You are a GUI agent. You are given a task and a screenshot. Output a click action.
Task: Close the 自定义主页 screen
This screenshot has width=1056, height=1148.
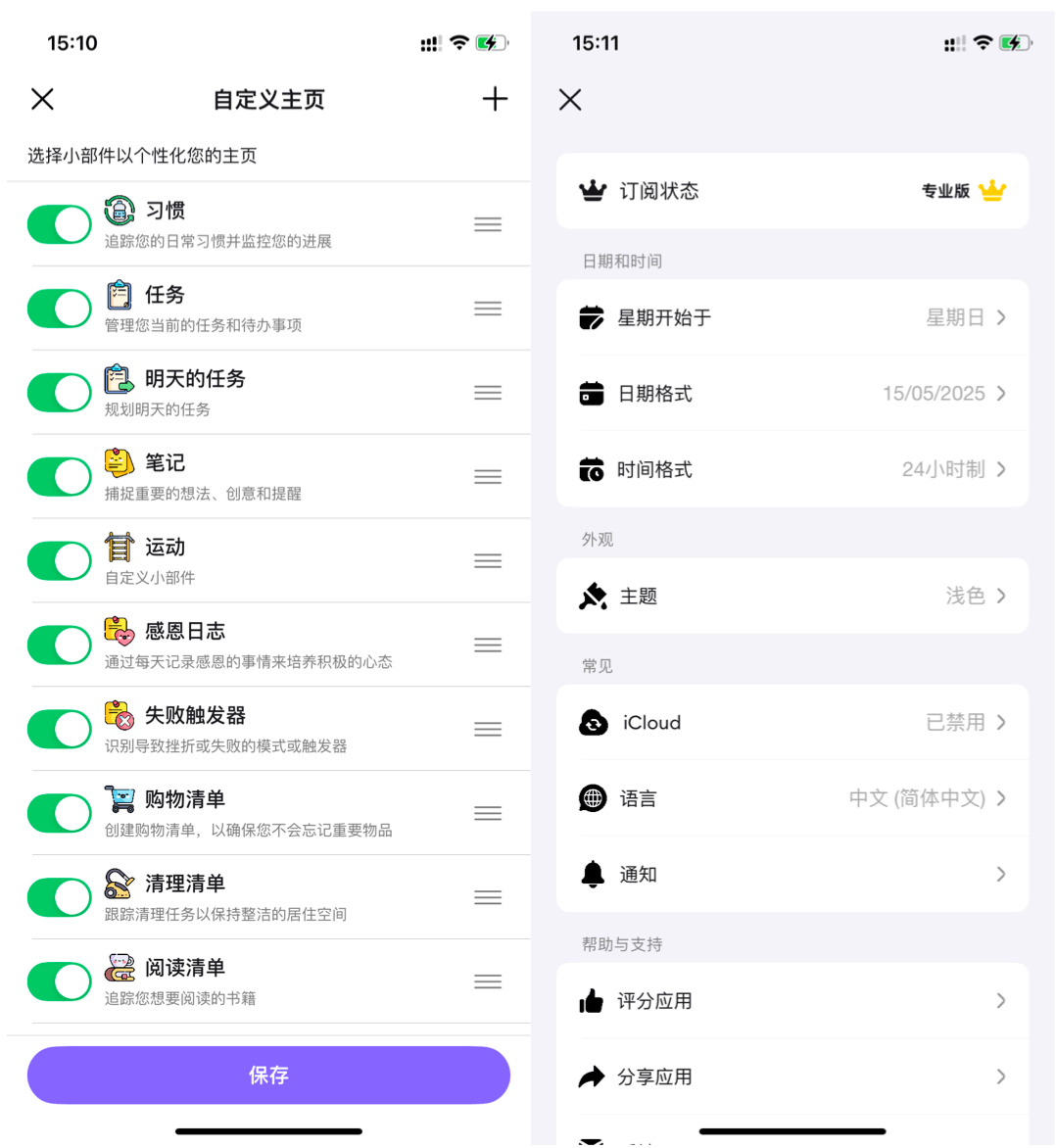click(x=42, y=99)
